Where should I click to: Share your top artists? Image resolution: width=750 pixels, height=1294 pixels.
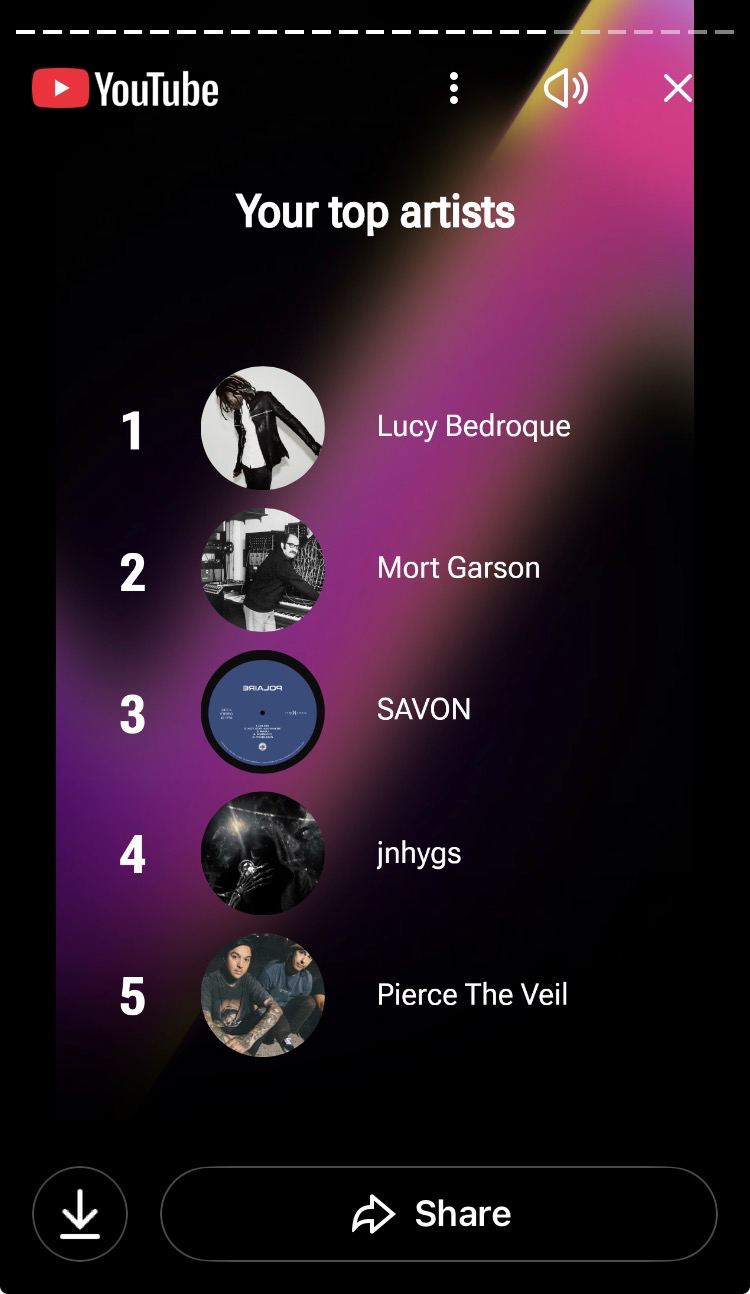pos(438,1214)
